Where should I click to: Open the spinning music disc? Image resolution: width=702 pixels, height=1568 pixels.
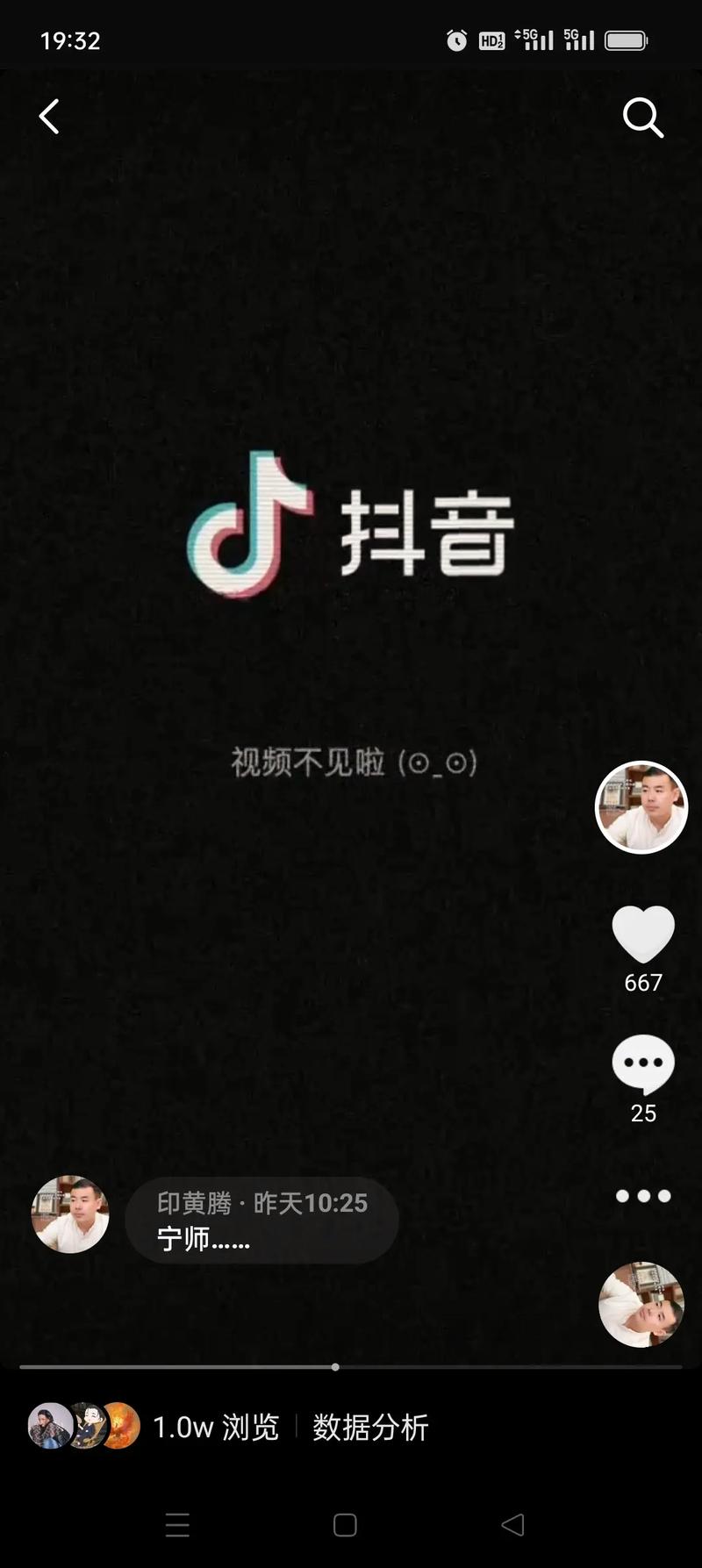[x=641, y=1305]
